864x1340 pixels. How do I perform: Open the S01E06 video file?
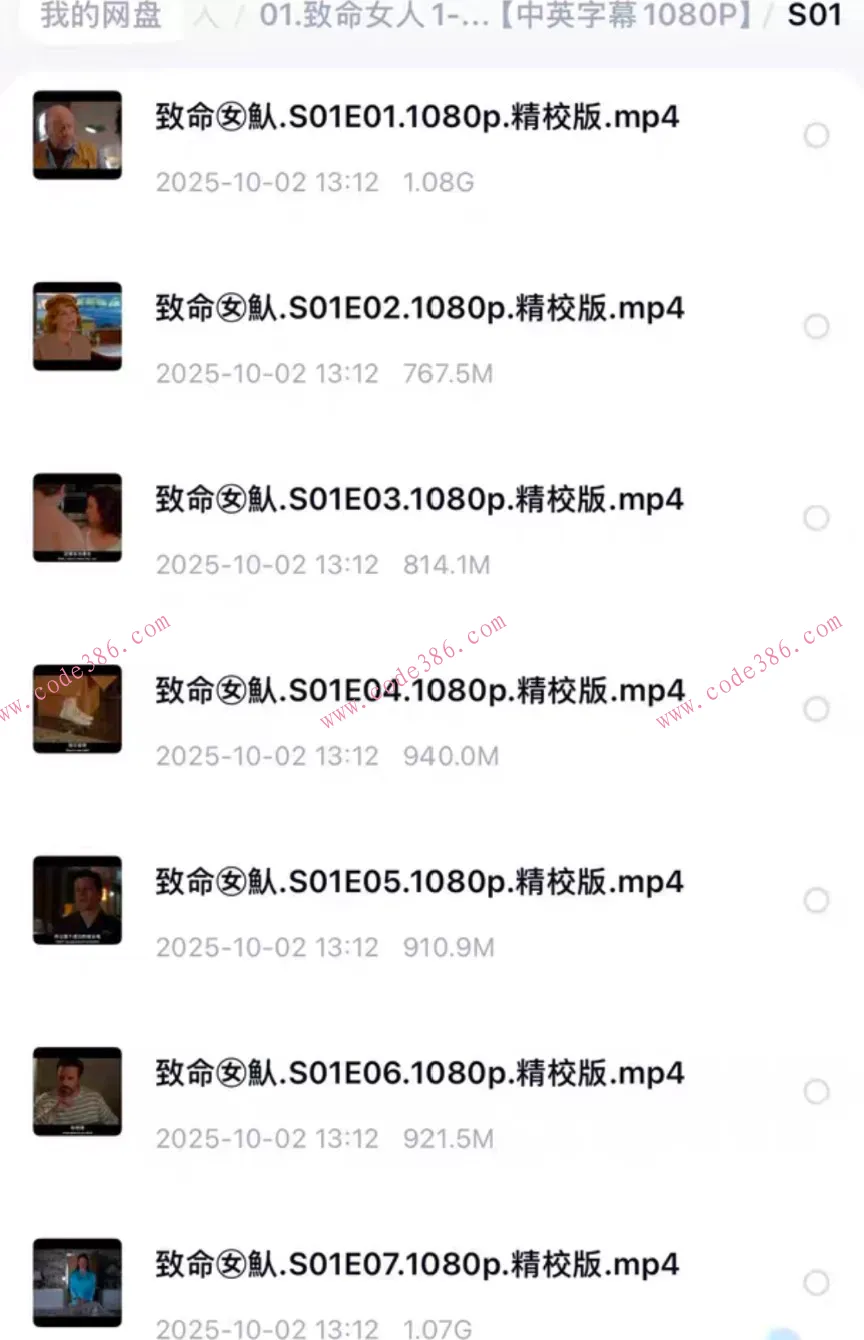pyautogui.click(x=419, y=1073)
